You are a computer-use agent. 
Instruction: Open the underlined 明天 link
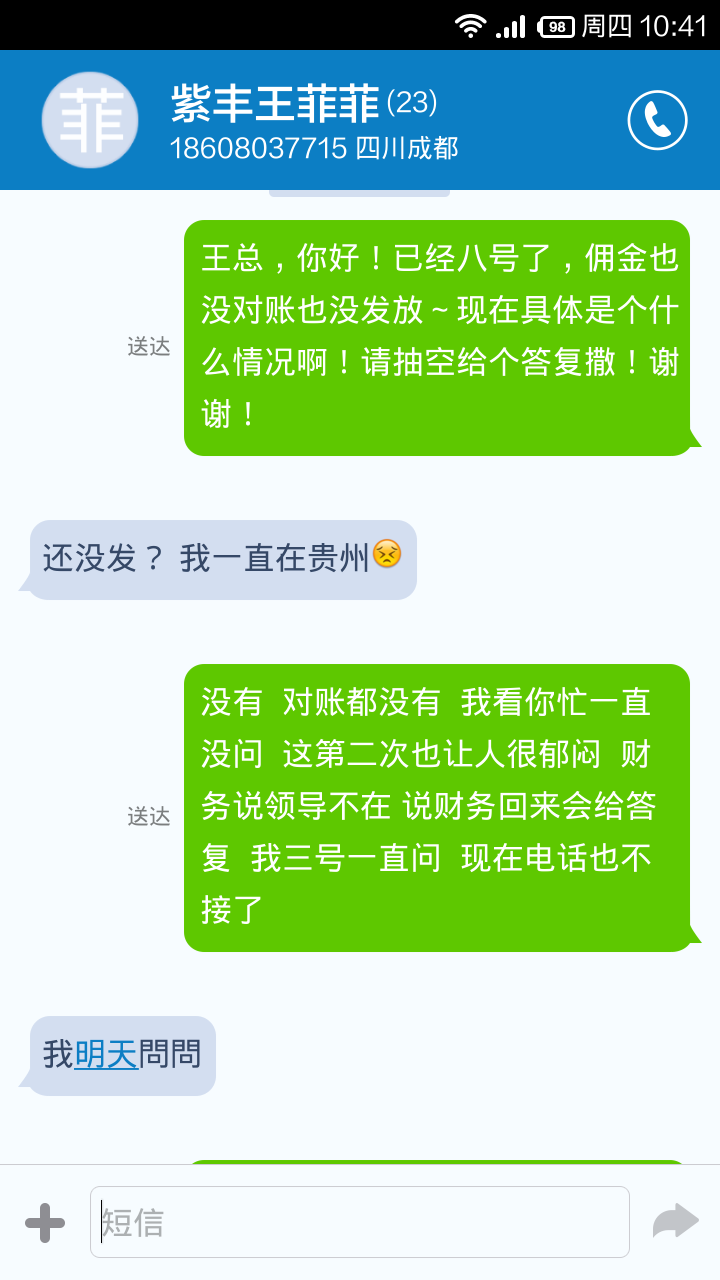coord(106,1055)
